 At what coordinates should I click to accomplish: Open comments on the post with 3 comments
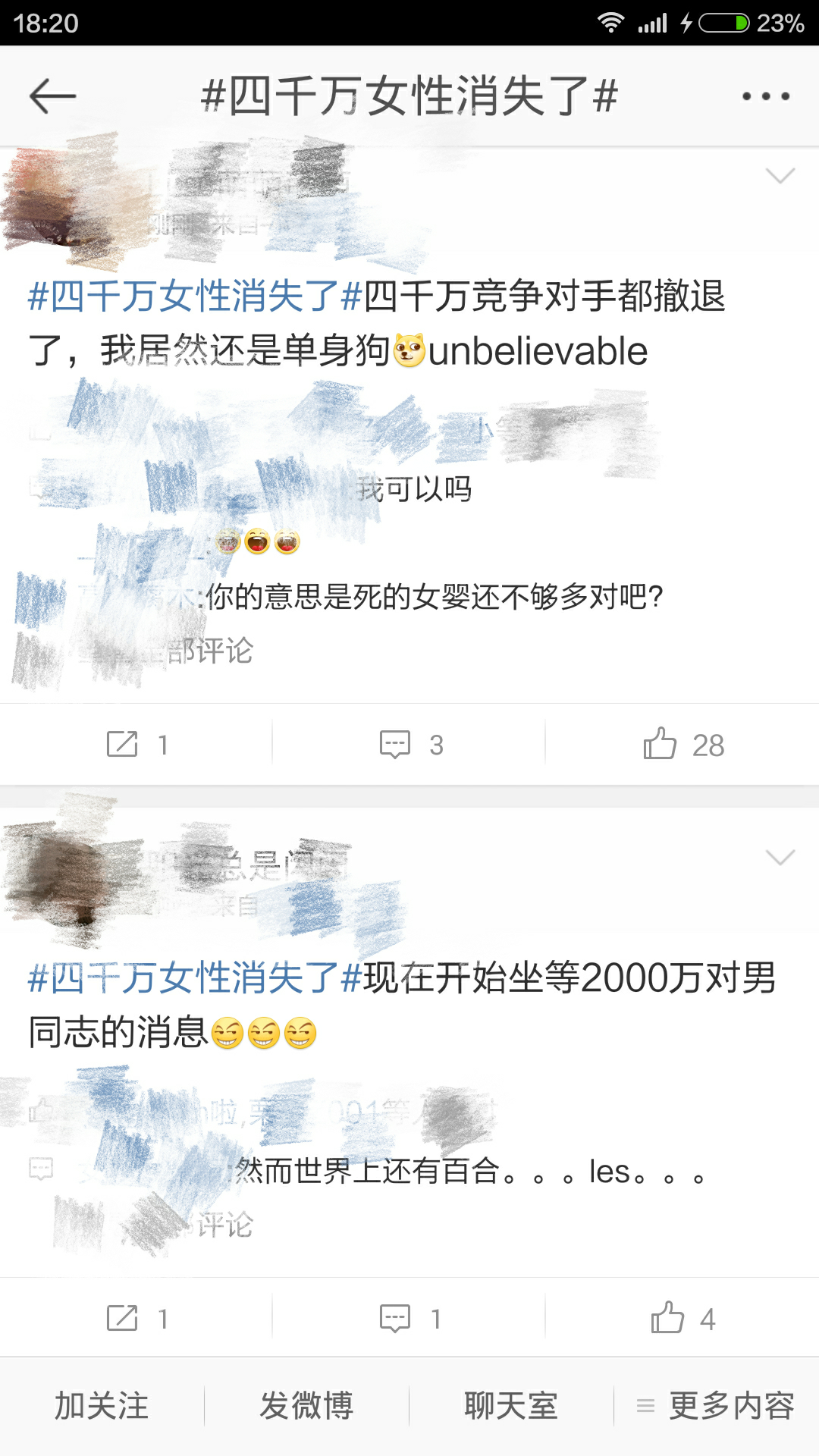pyautogui.click(x=409, y=745)
